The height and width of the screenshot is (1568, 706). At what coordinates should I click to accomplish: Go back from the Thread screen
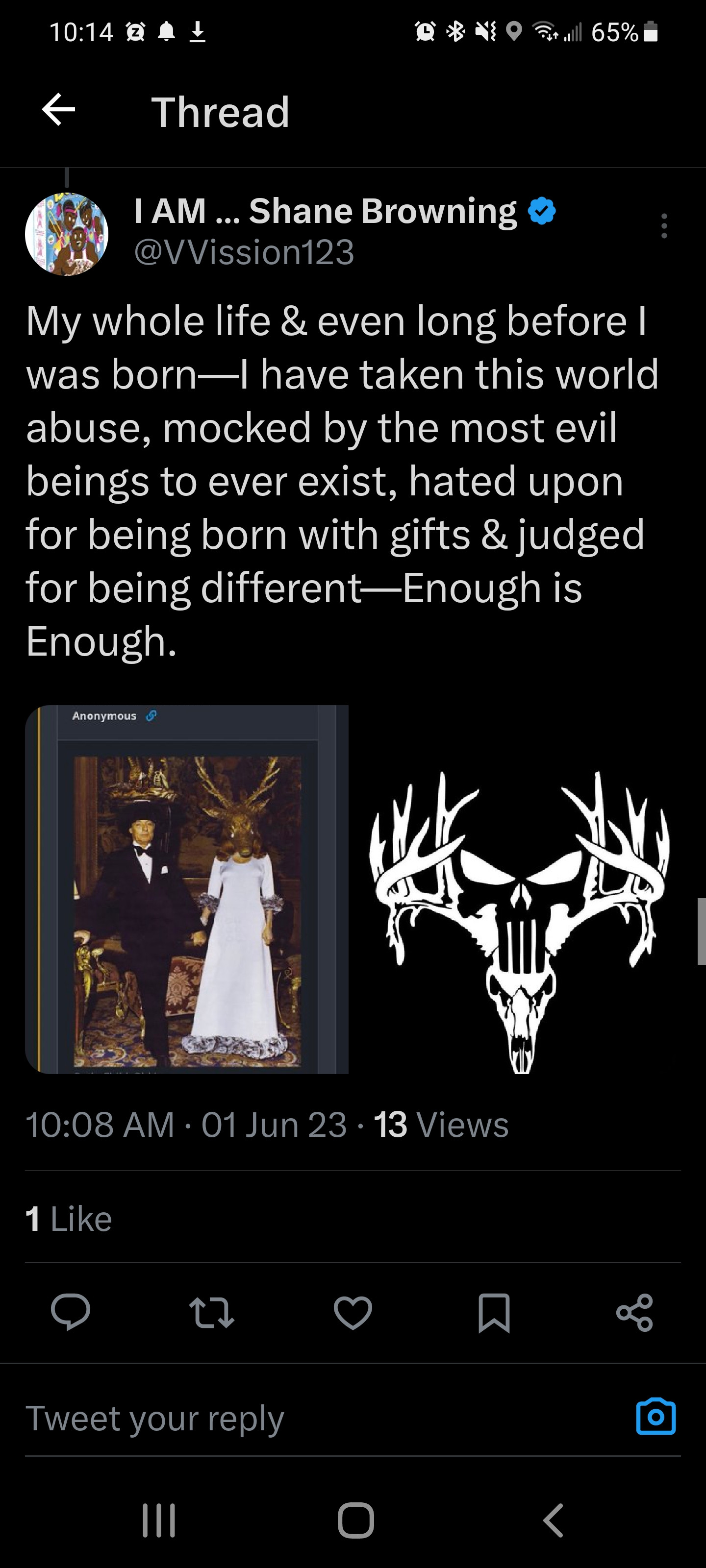point(58,110)
